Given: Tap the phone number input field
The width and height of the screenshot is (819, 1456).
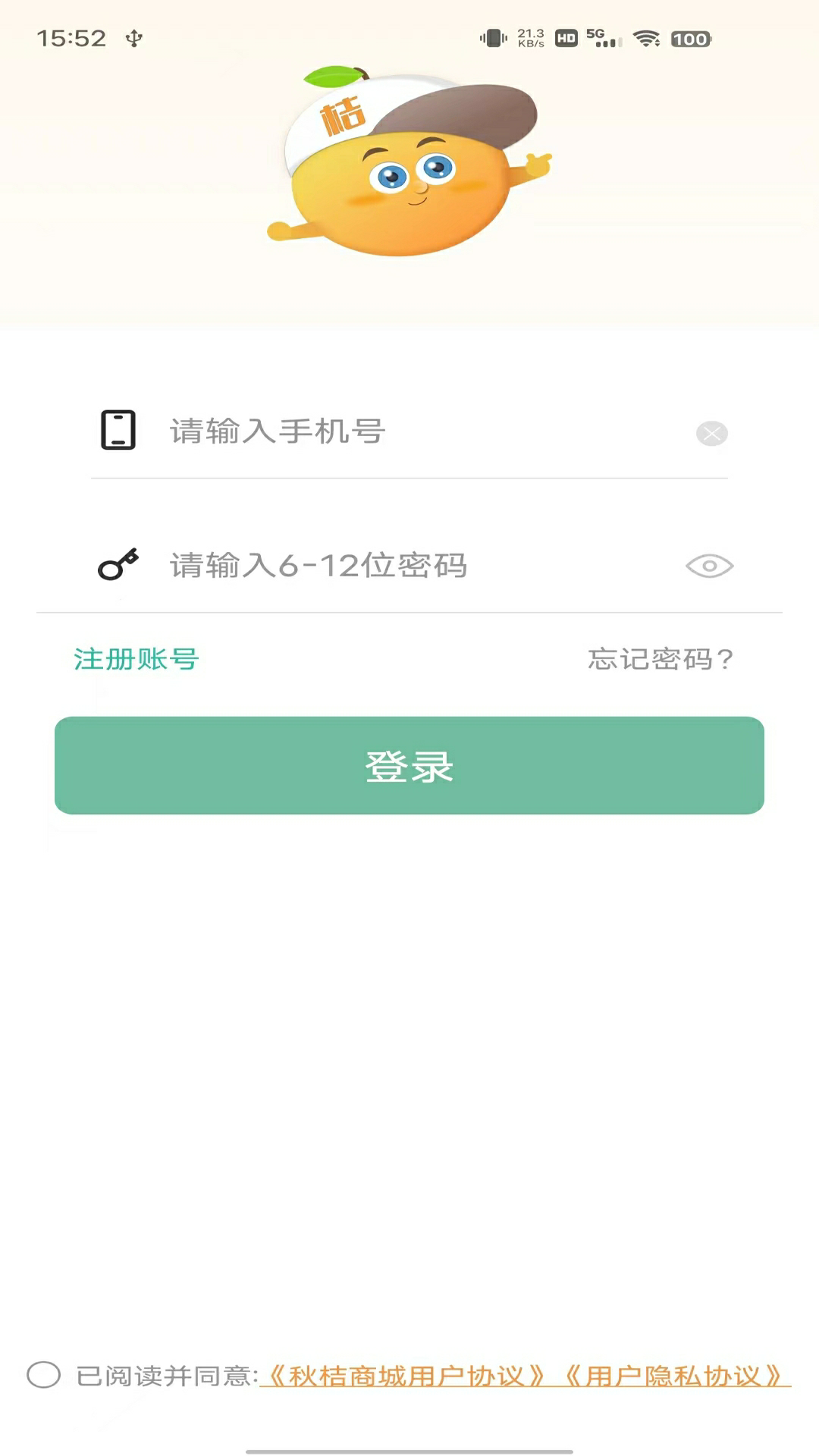Looking at the screenshot, I should (x=409, y=431).
